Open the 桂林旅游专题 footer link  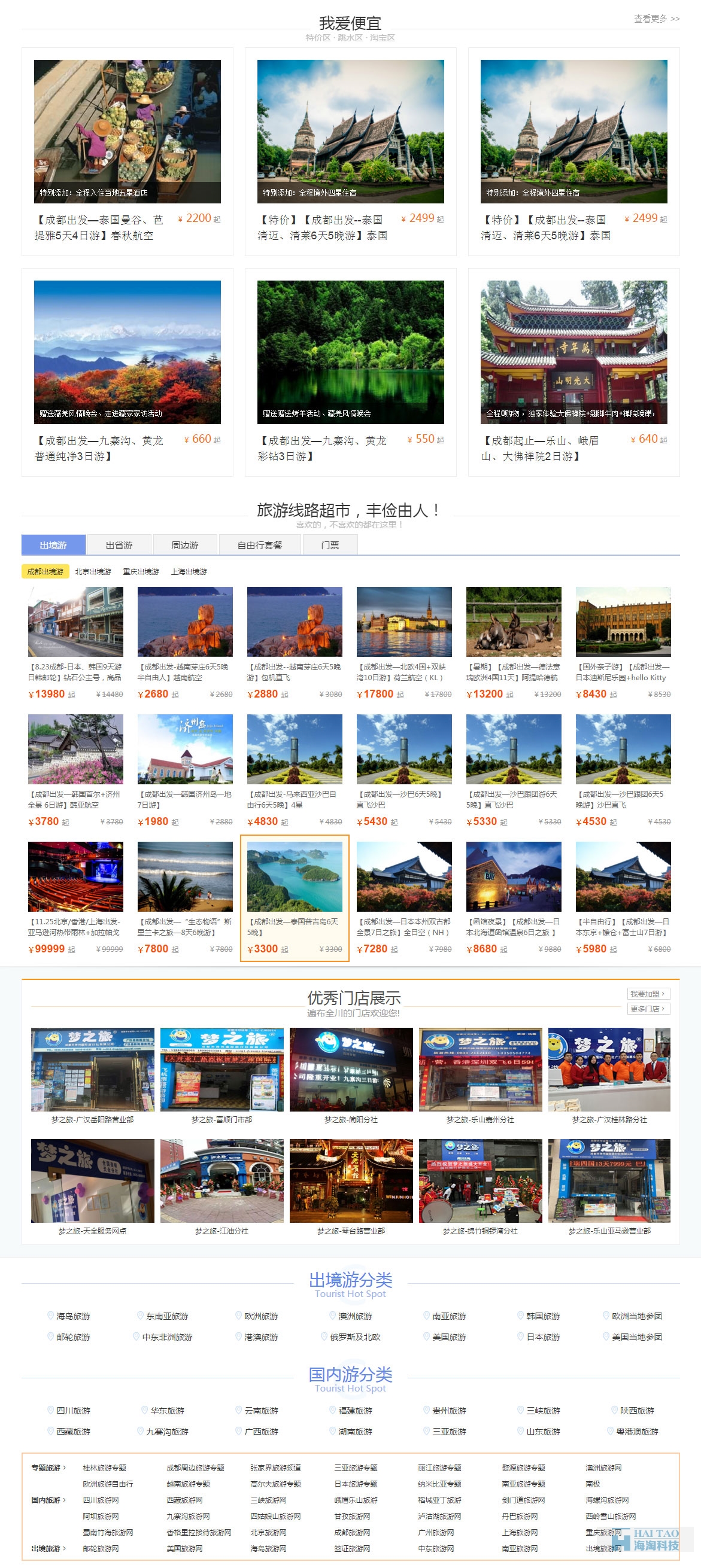tap(104, 1467)
